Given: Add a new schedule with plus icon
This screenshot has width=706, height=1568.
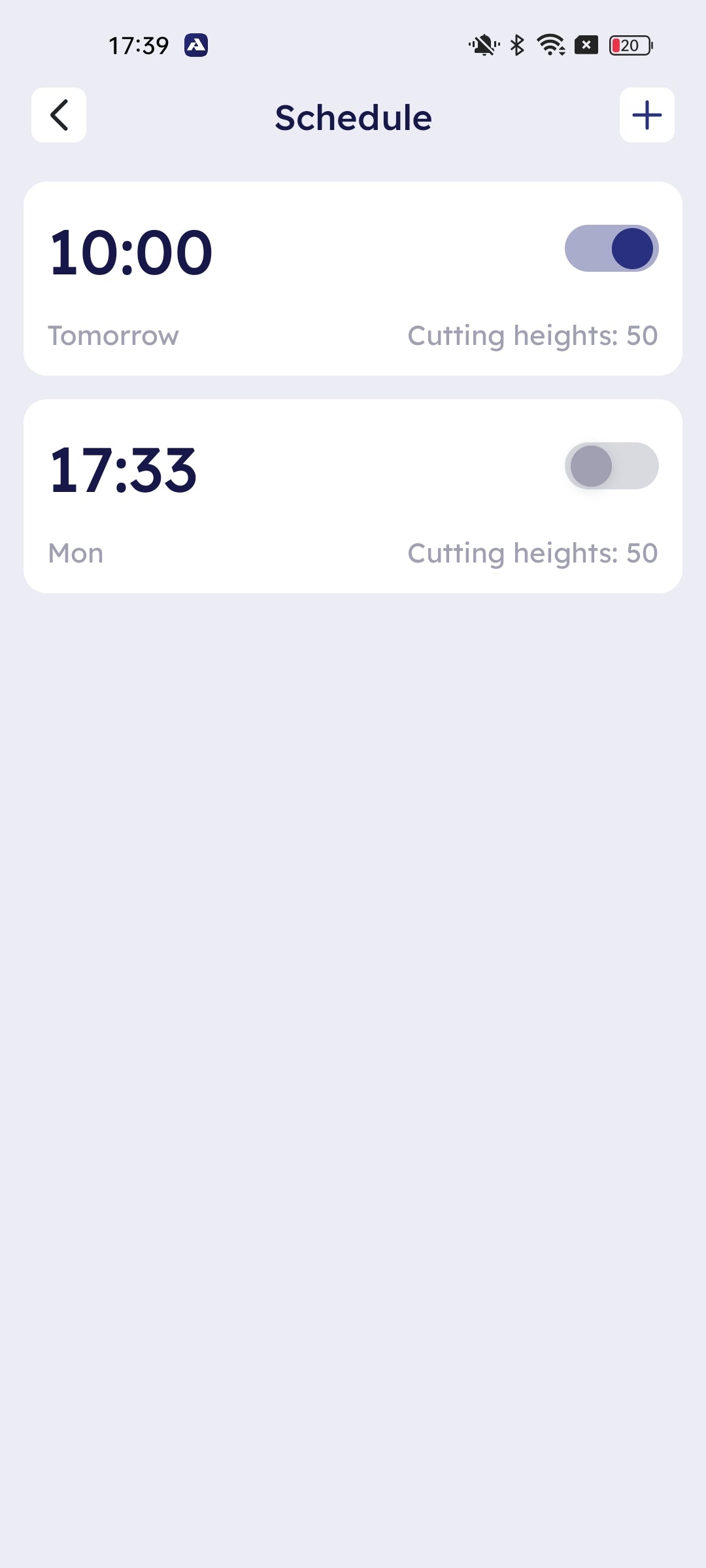Looking at the screenshot, I should [x=647, y=115].
